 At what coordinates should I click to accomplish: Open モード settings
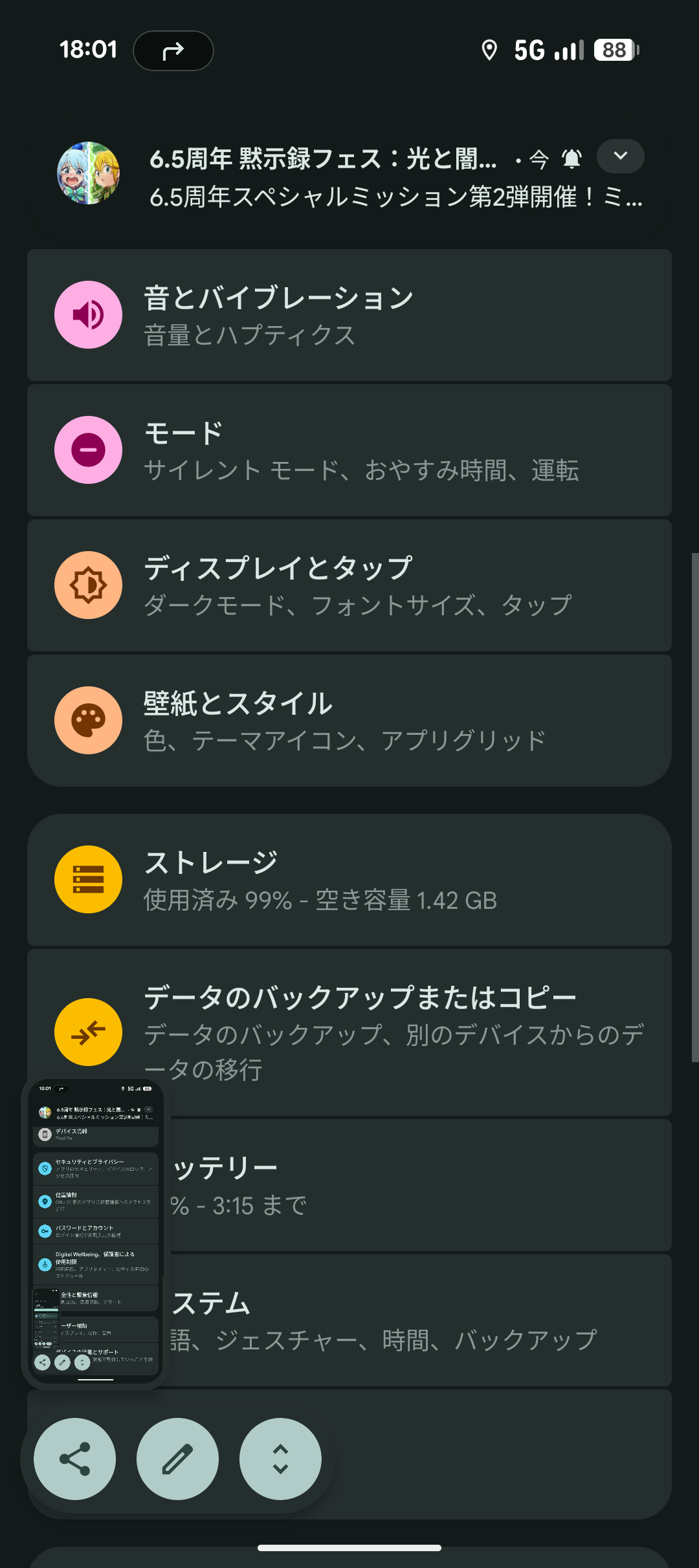point(349,450)
